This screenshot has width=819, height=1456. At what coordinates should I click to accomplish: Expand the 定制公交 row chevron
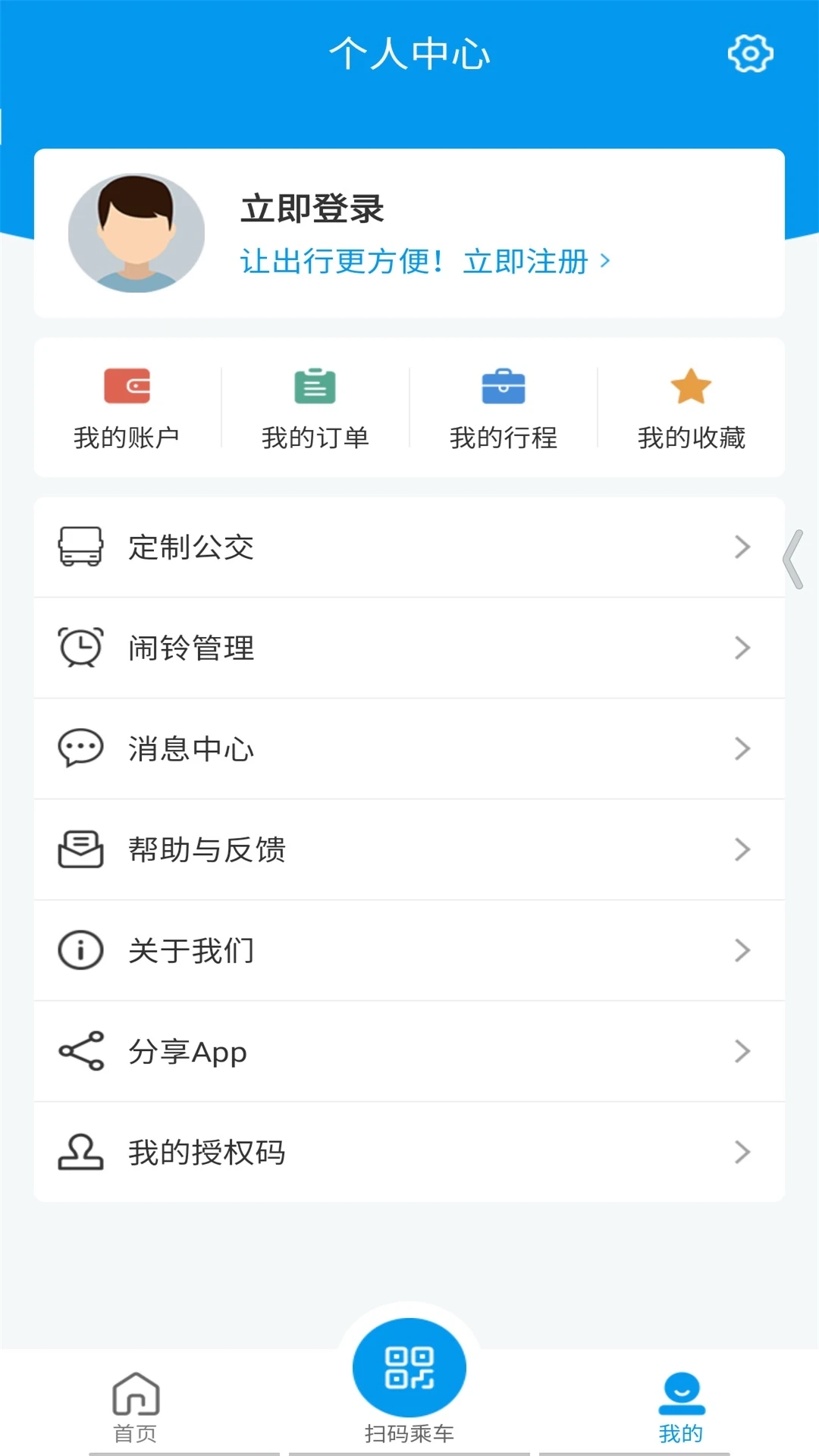[x=741, y=547]
